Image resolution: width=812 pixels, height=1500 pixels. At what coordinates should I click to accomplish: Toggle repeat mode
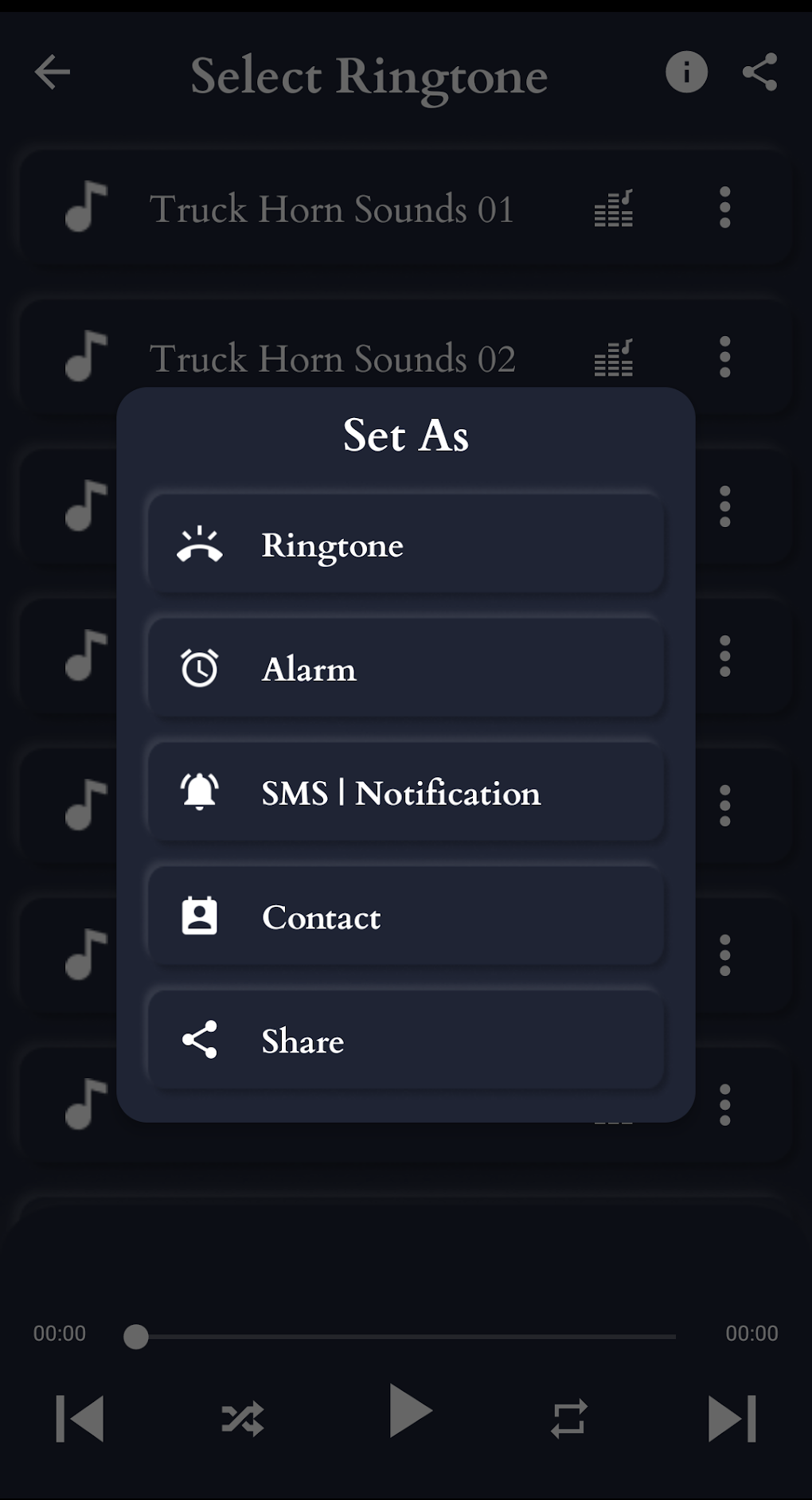569,1419
